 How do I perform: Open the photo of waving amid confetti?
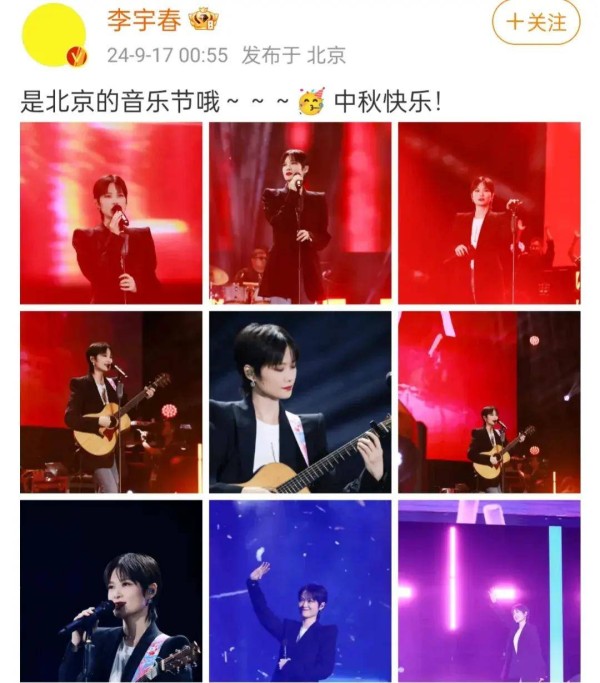[300, 591]
